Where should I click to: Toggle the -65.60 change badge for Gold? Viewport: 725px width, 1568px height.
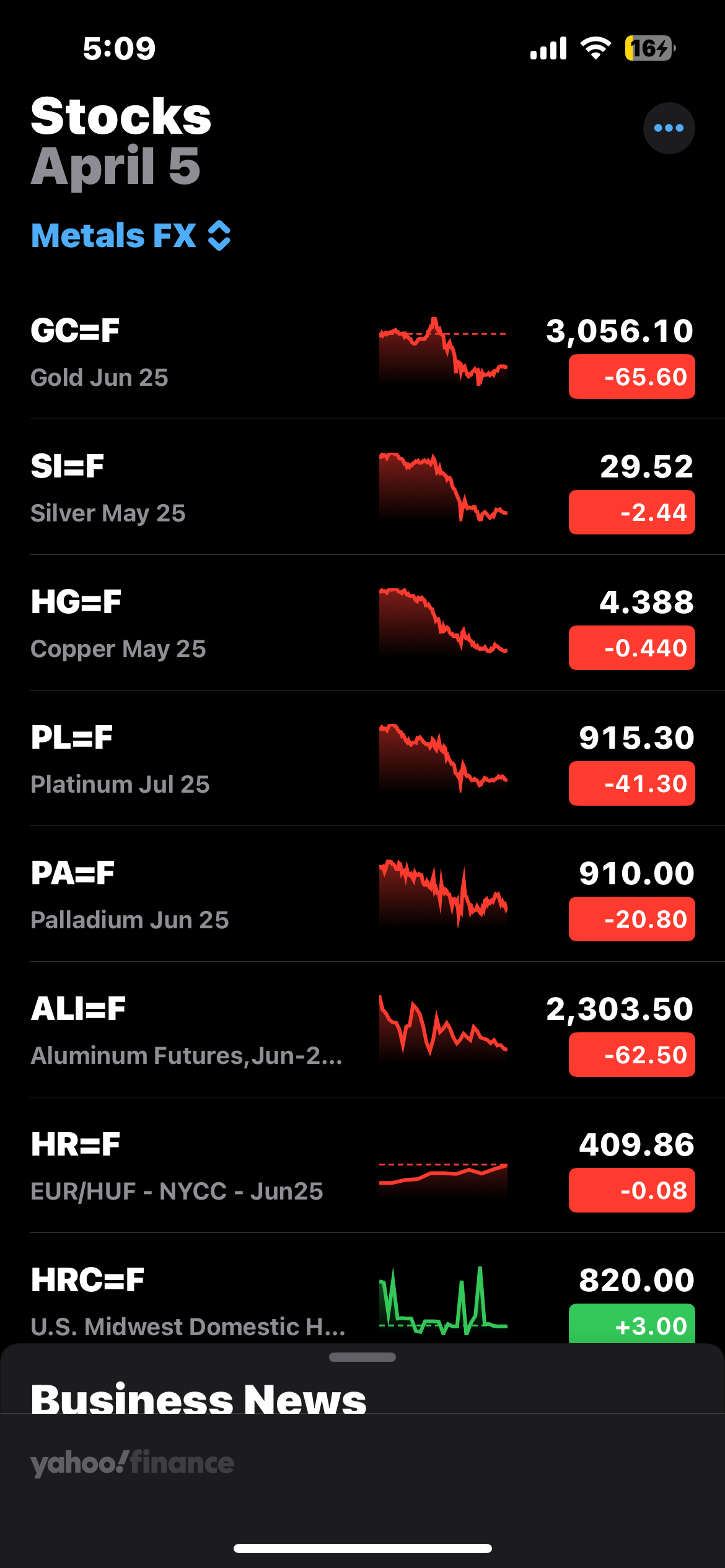pyautogui.click(x=631, y=377)
